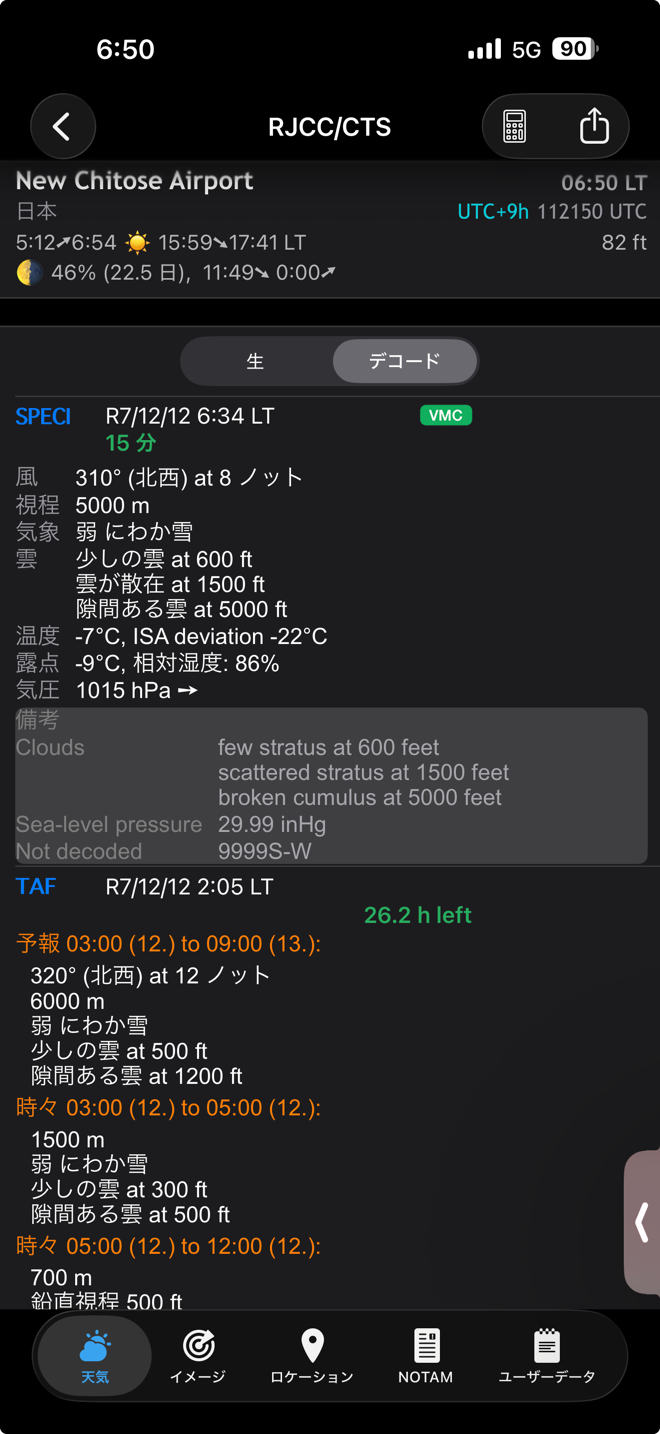Open the ロケーション tab
Image resolution: width=660 pixels, height=1434 pixels.
[x=312, y=1356]
